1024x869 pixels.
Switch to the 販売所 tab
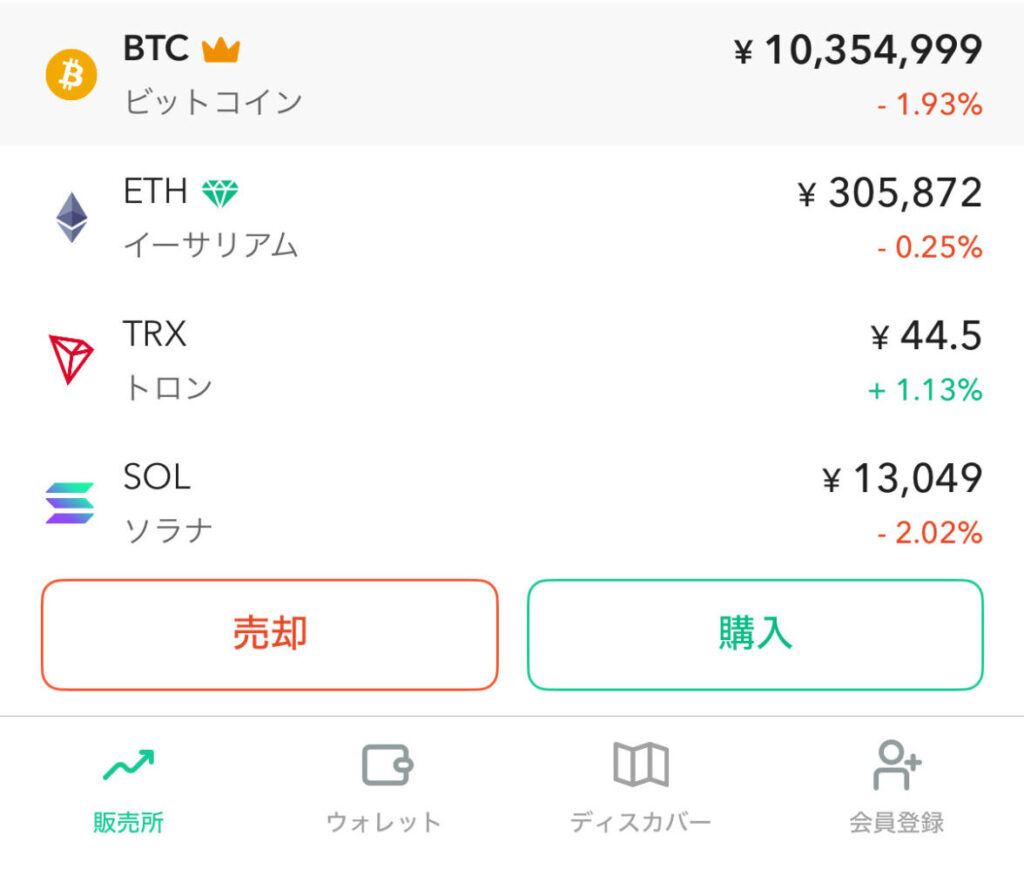[x=129, y=790]
